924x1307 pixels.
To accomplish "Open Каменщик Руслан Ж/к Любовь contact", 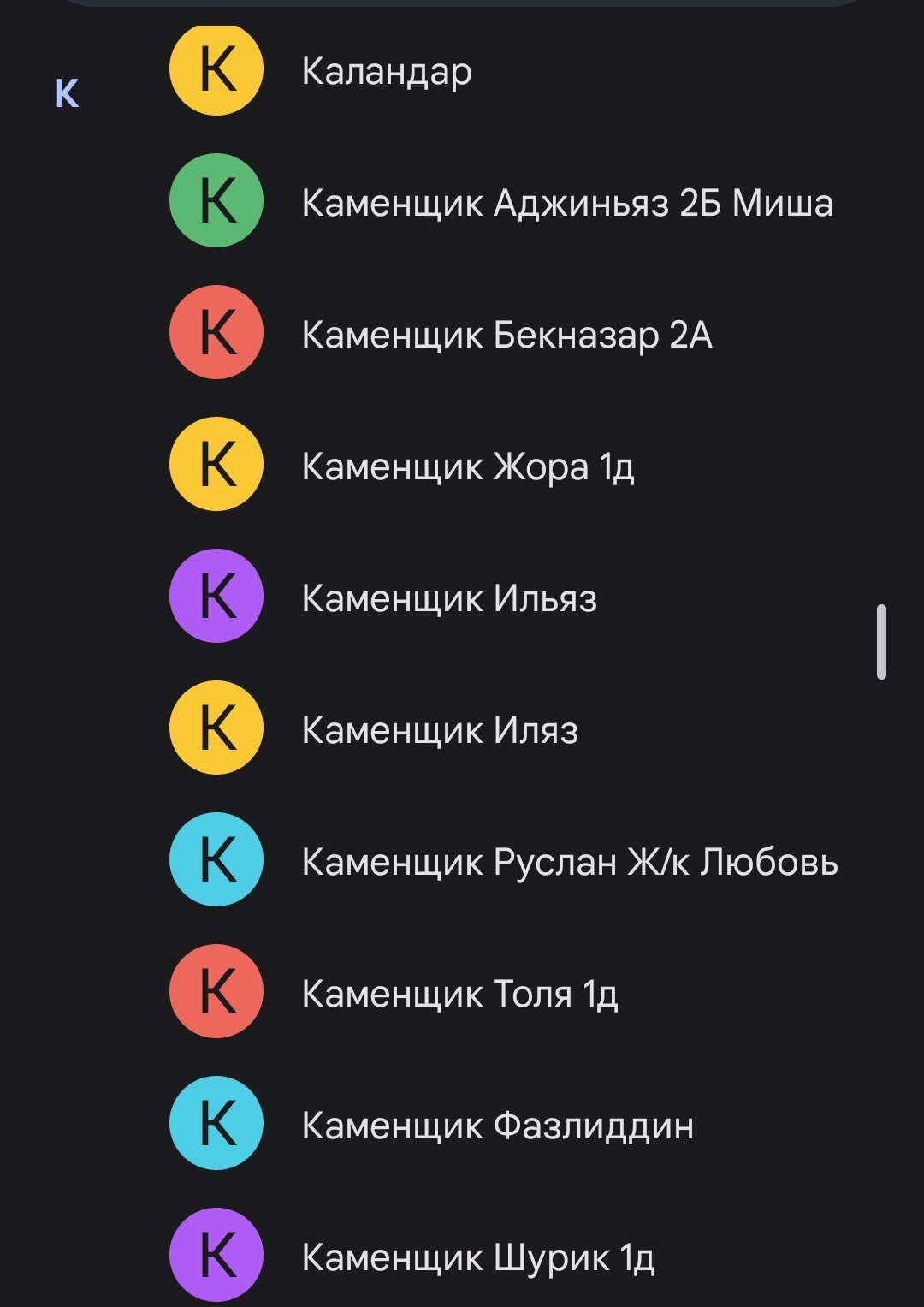I will click(x=569, y=863).
